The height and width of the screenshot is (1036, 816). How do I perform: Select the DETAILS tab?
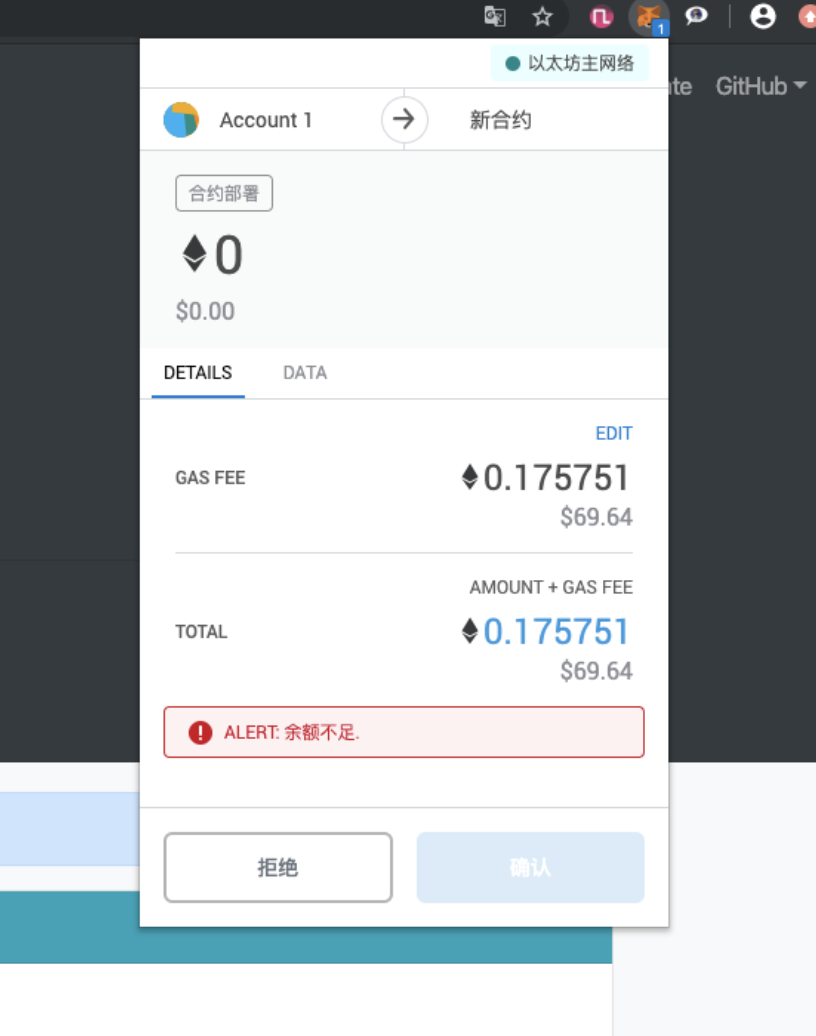pyautogui.click(x=198, y=373)
